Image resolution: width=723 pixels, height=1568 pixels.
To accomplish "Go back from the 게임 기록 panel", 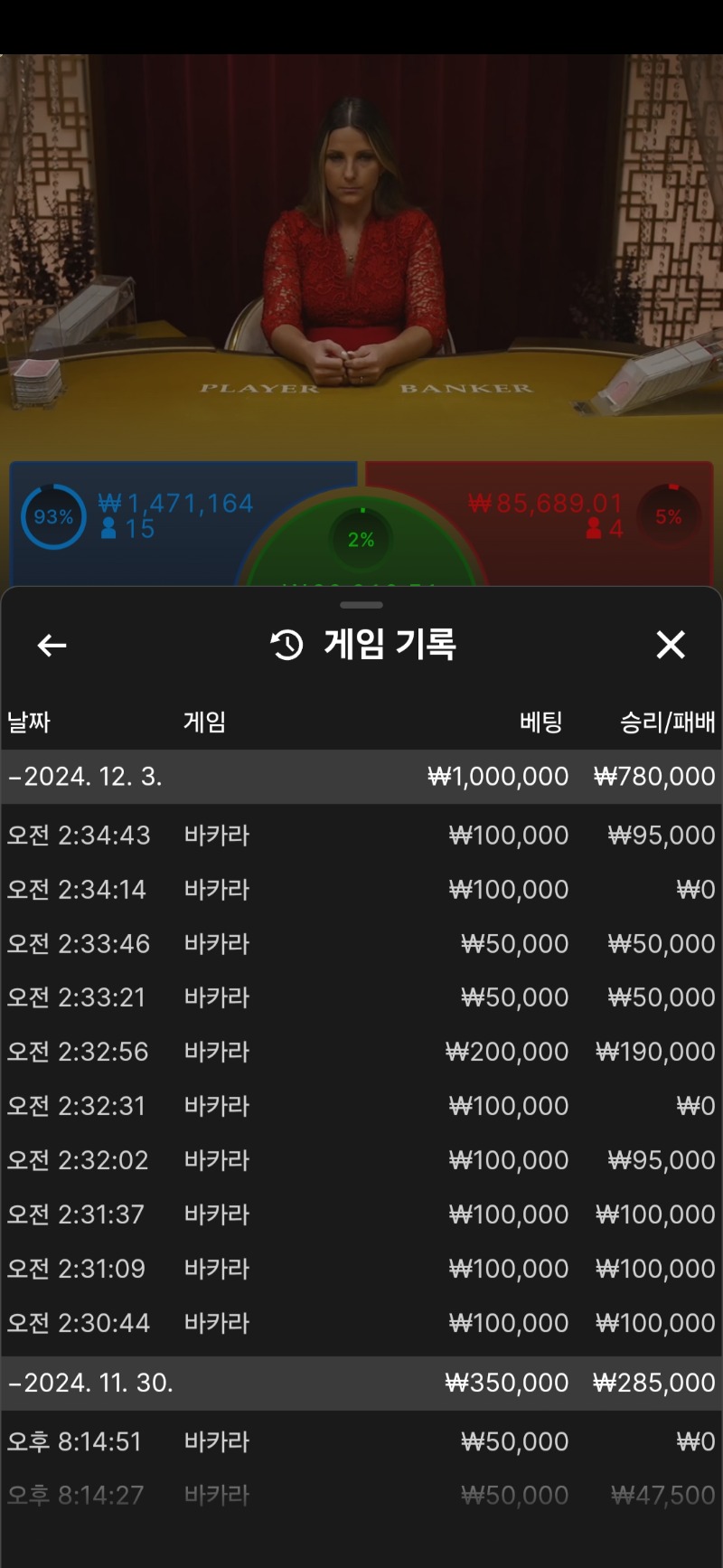I will 52,646.
